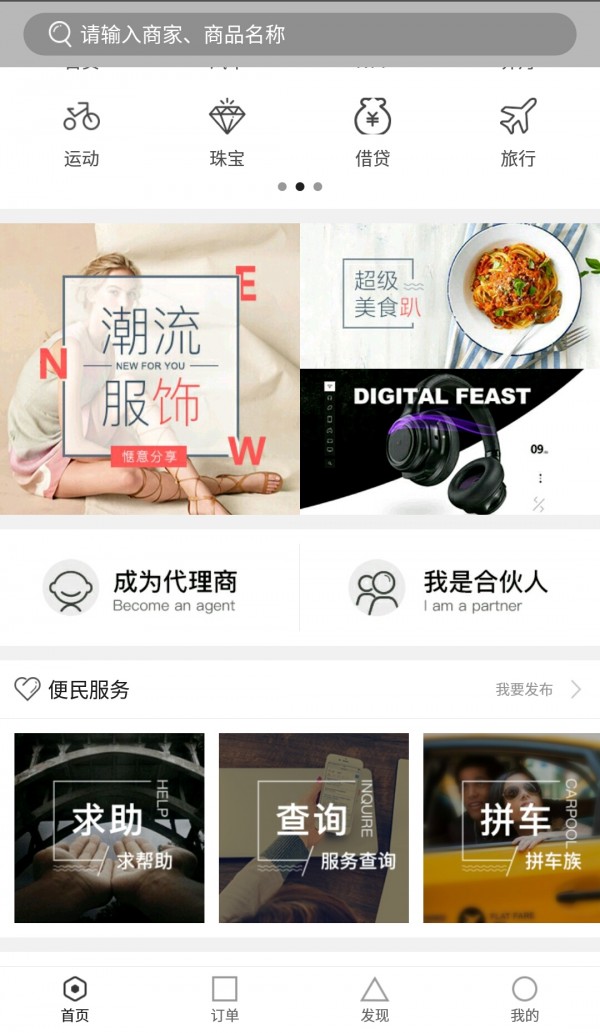Tap 成为代理商 to become an agent
The height and width of the screenshot is (1033, 600).
[x=150, y=588]
